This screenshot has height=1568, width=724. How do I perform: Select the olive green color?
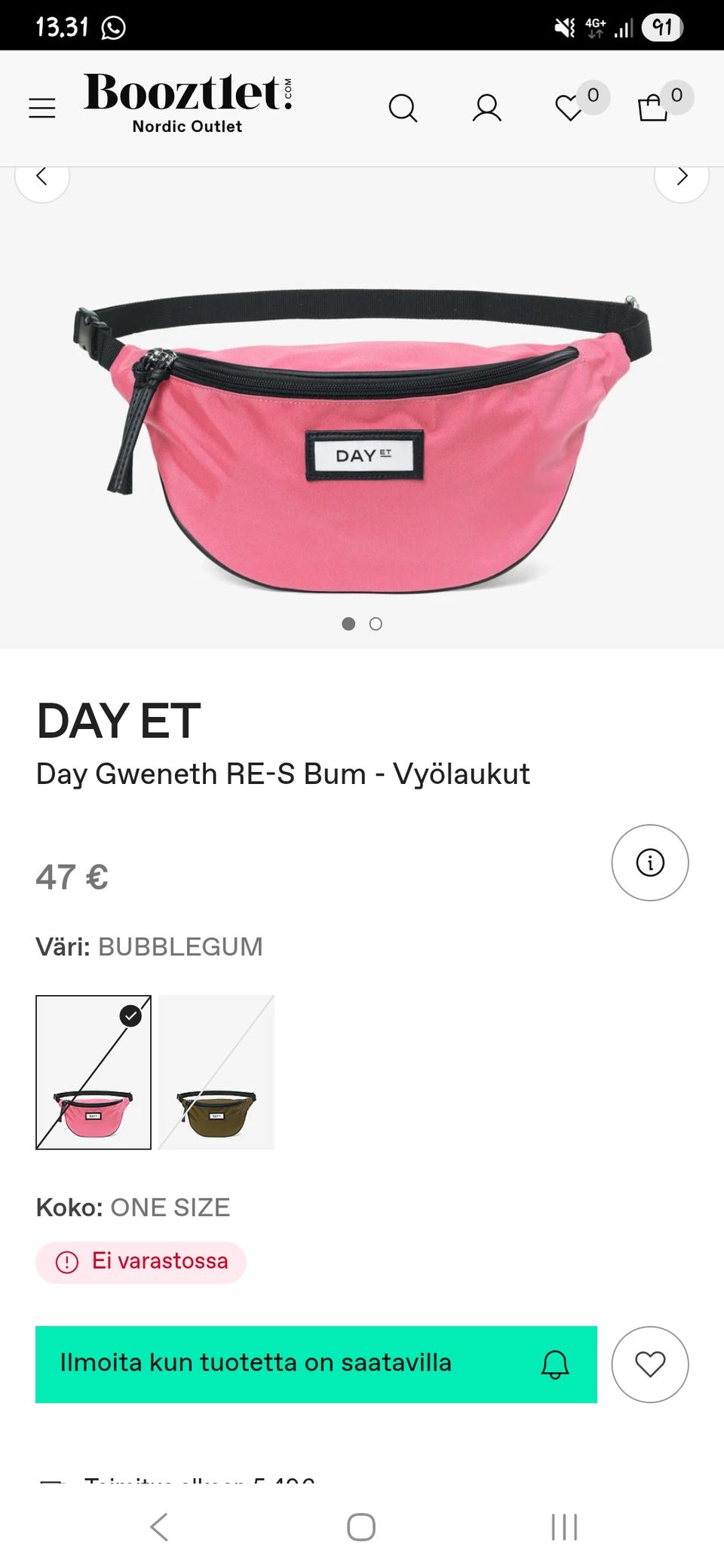point(216,1072)
